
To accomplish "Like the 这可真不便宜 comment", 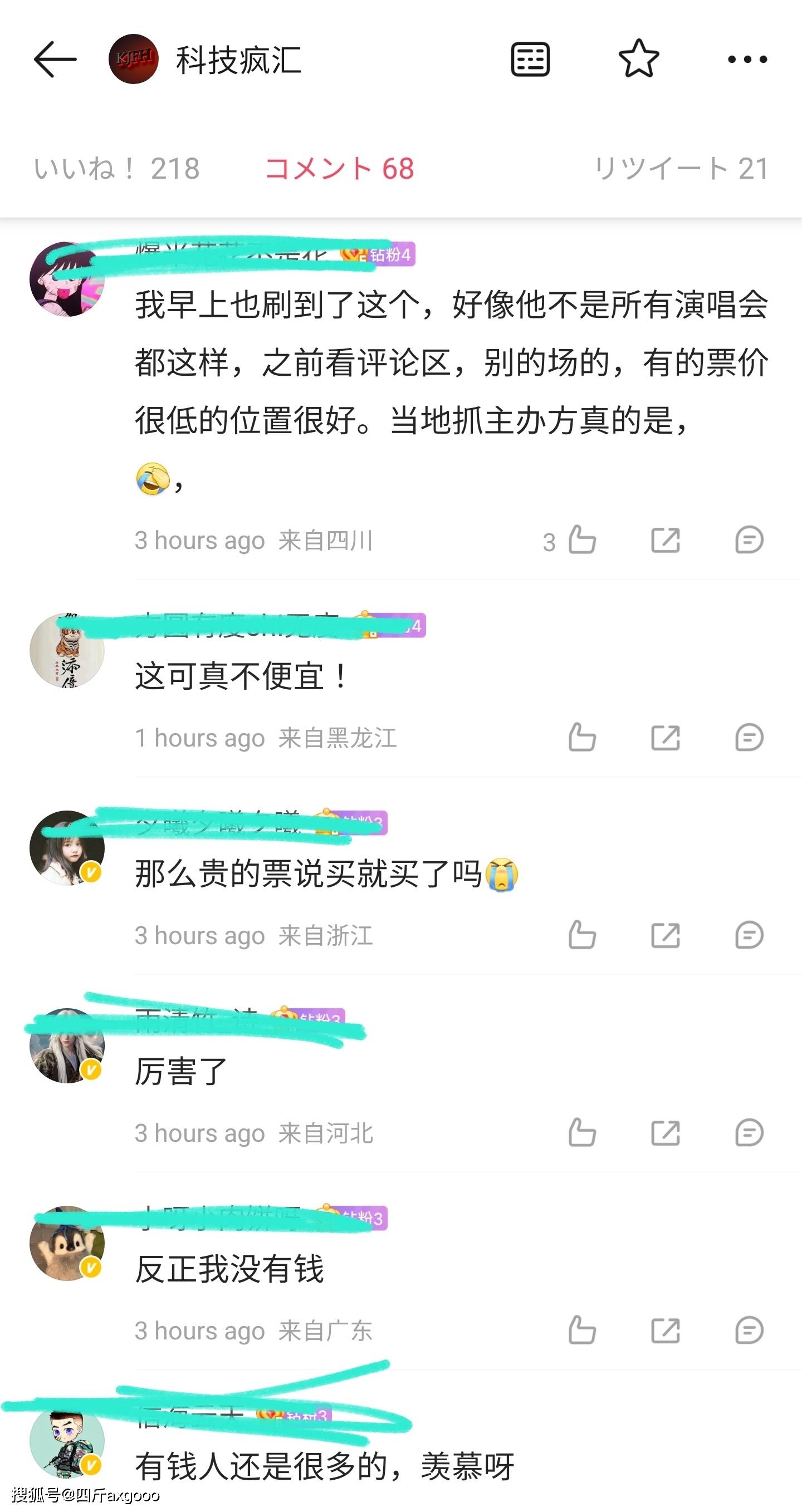I will click(582, 738).
